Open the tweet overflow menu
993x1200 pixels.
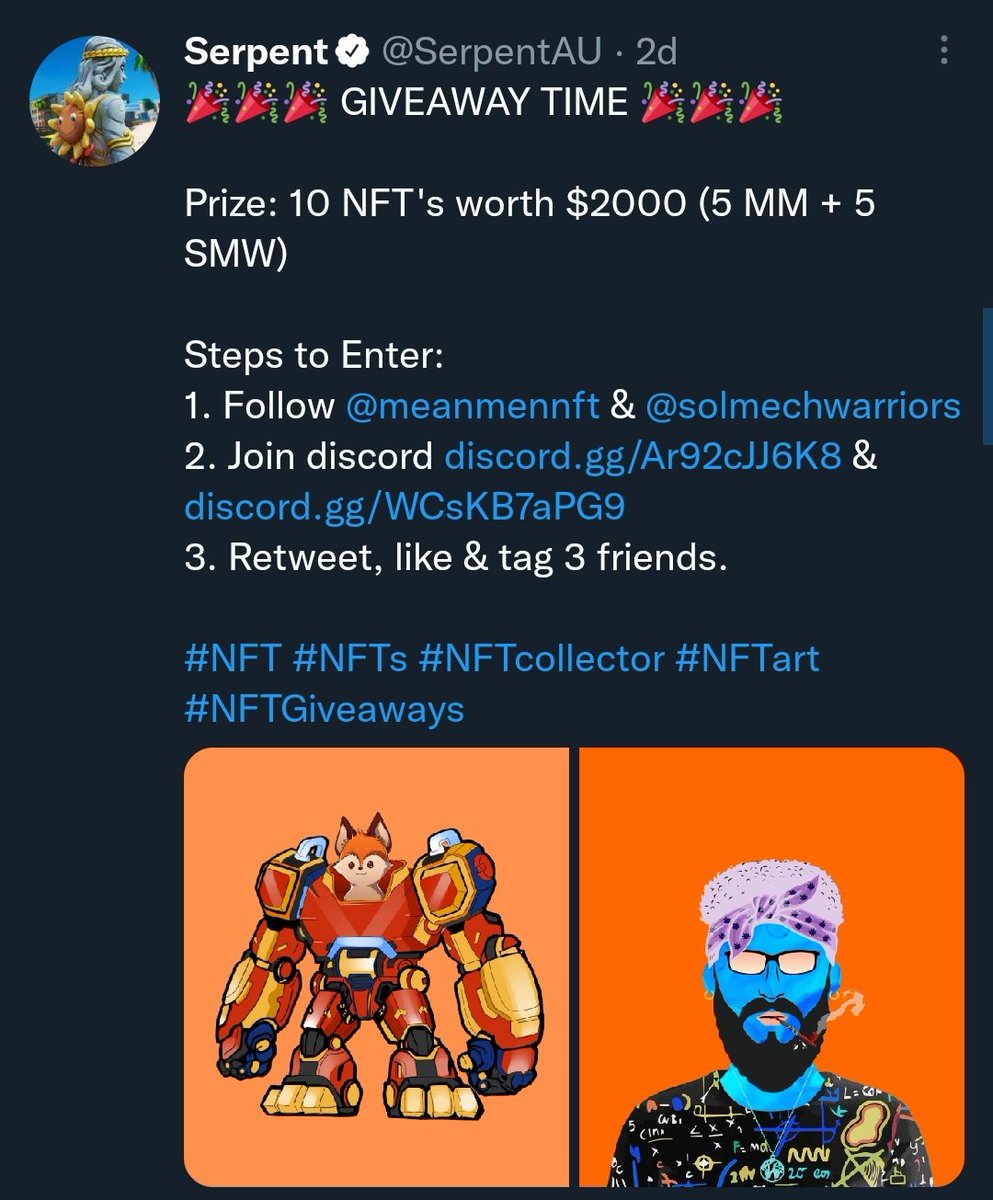942,52
